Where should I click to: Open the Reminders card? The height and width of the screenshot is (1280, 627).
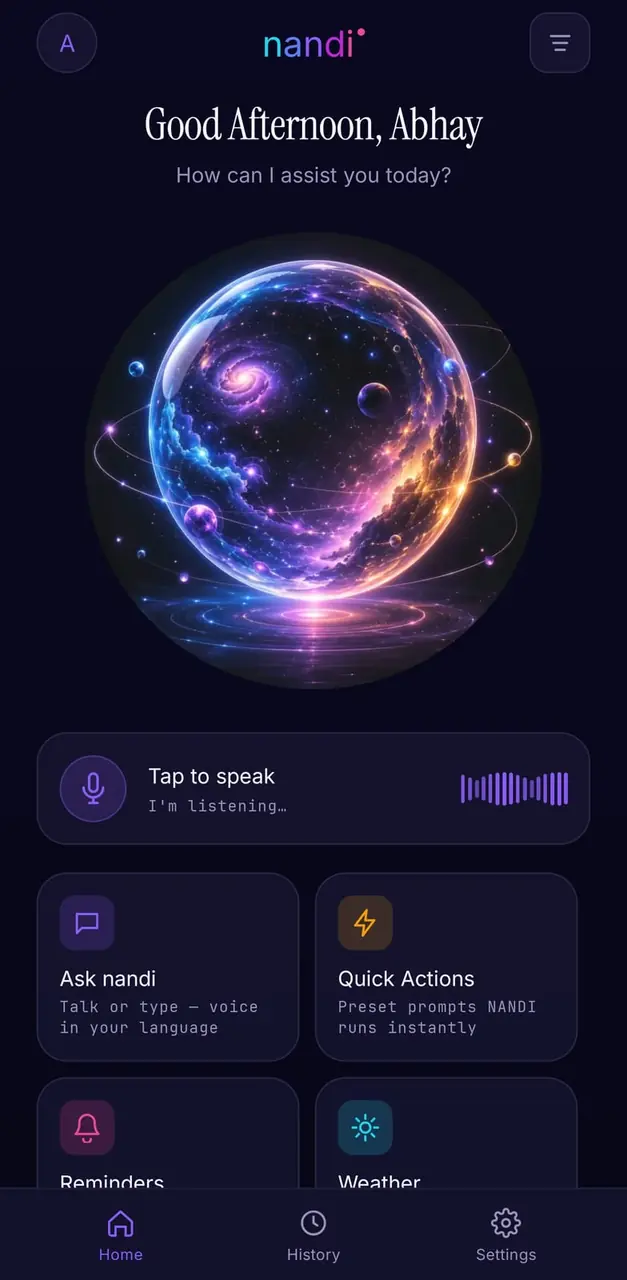(168, 1133)
